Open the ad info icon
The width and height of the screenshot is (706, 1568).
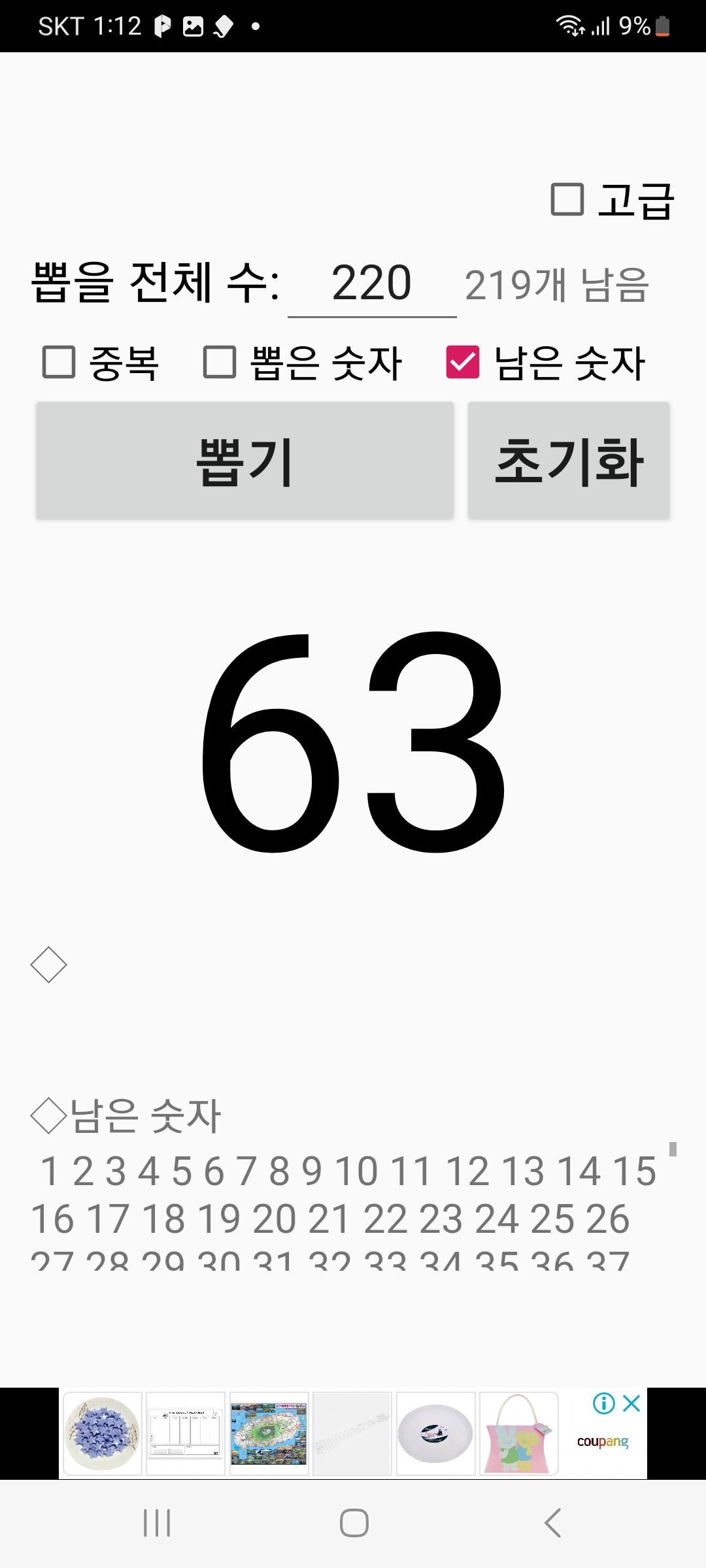(x=604, y=1403)
